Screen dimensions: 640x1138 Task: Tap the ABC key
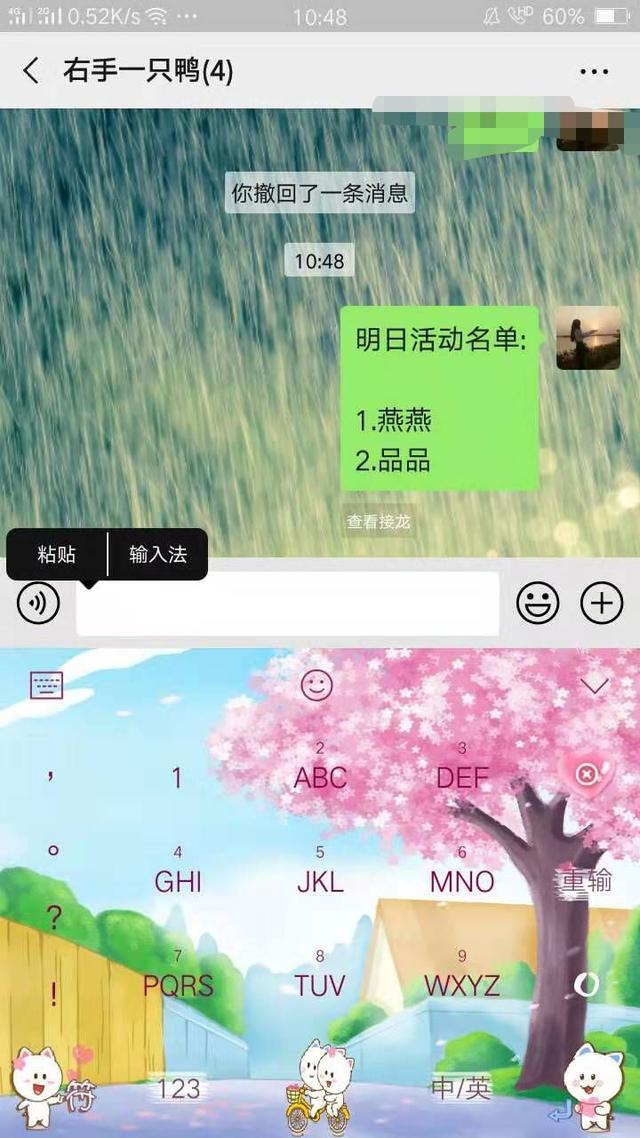[x=320, y=774]
